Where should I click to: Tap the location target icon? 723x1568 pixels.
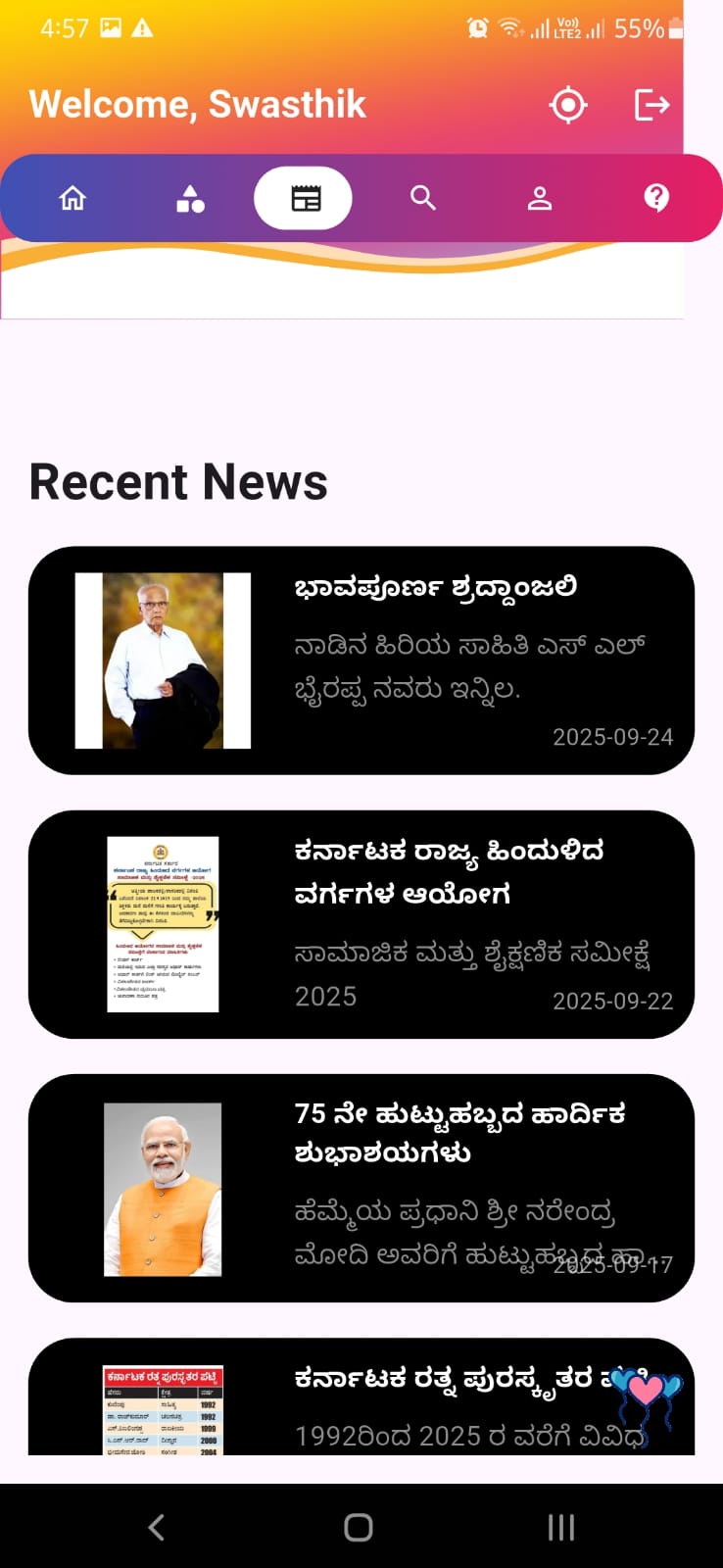click(x=568, y=105)
